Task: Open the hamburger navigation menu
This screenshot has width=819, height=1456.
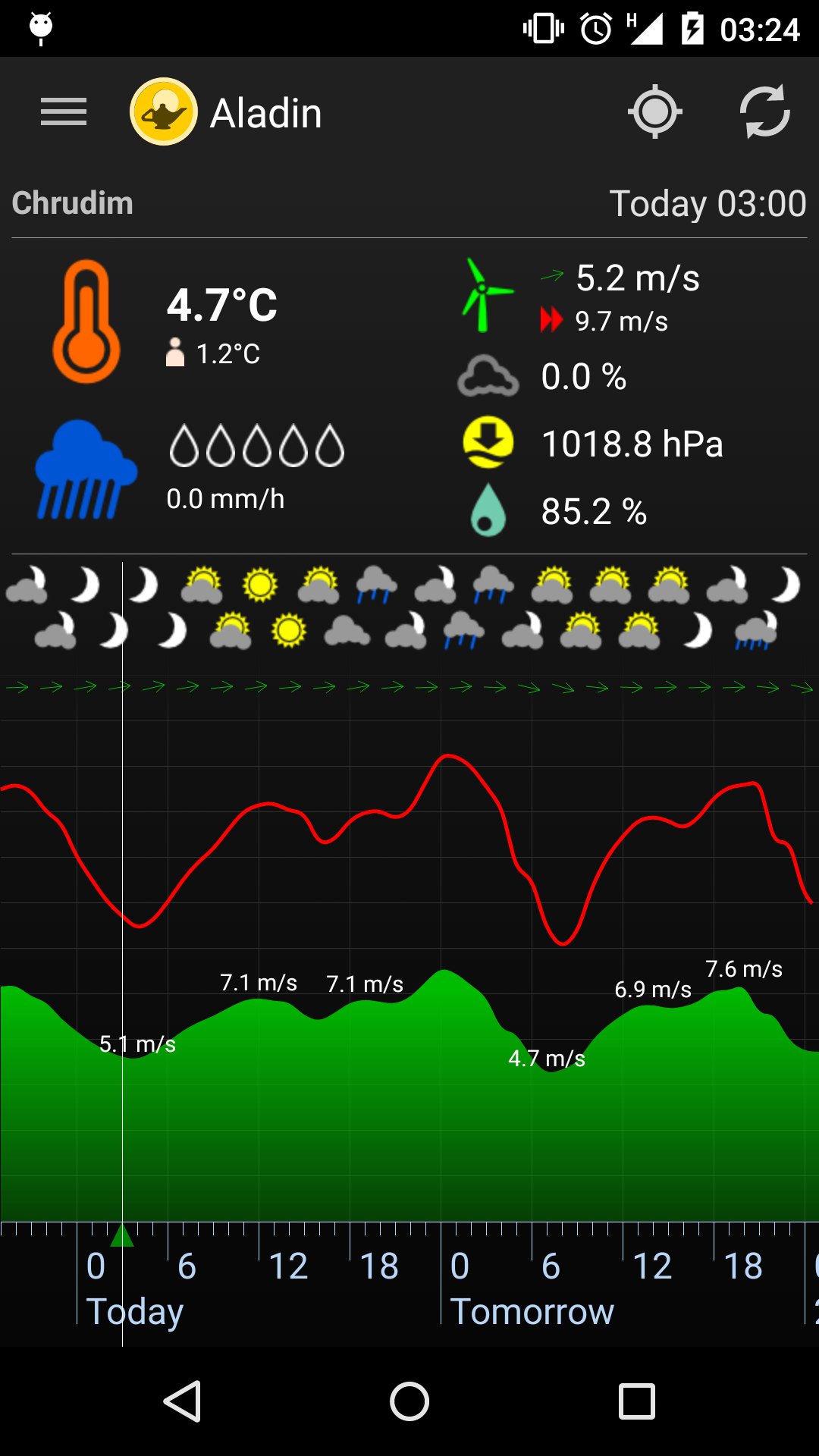Action: point(64,112)
